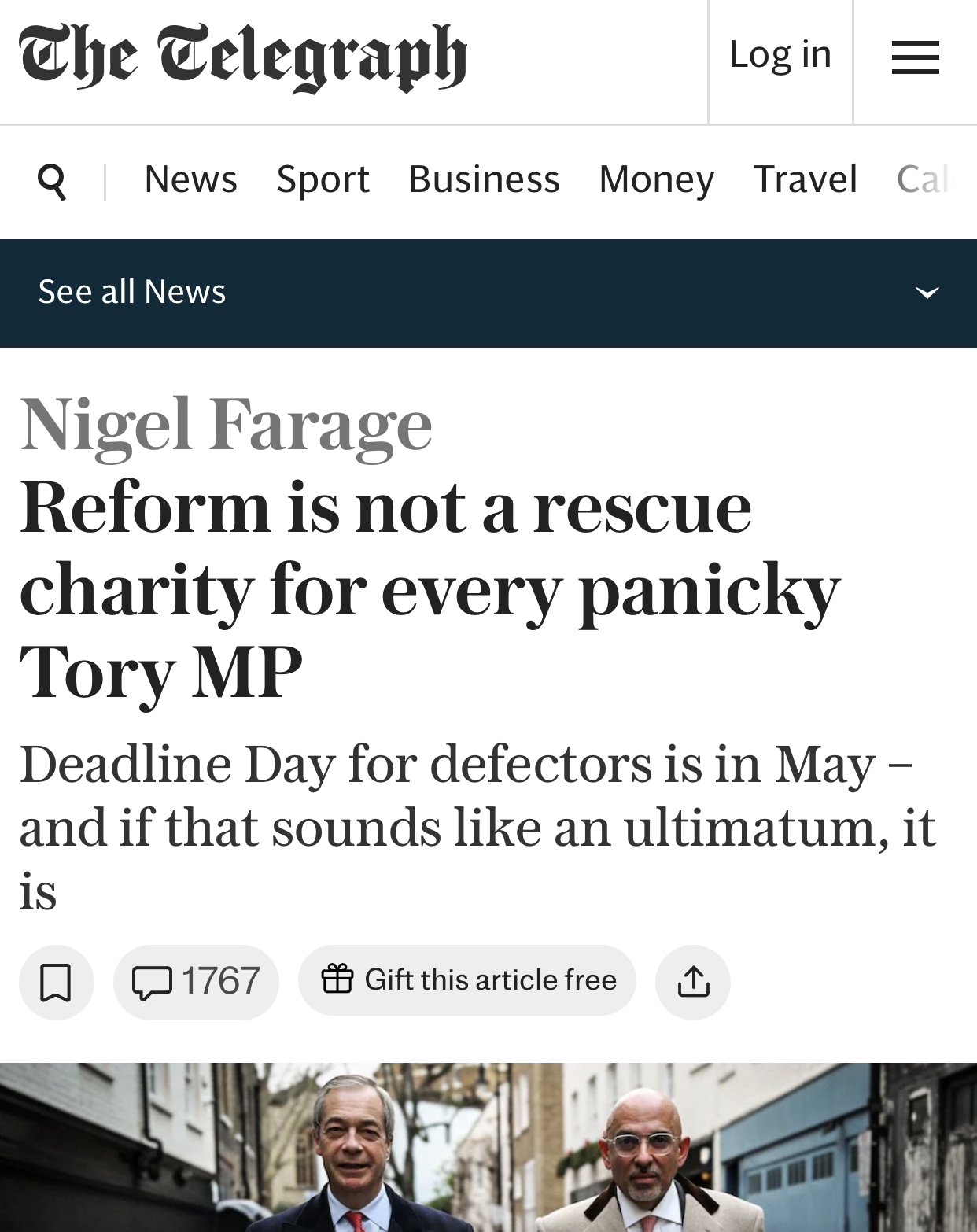Share this article
The height and width of the screenshot is (1232, 977).
click(692, 982)
